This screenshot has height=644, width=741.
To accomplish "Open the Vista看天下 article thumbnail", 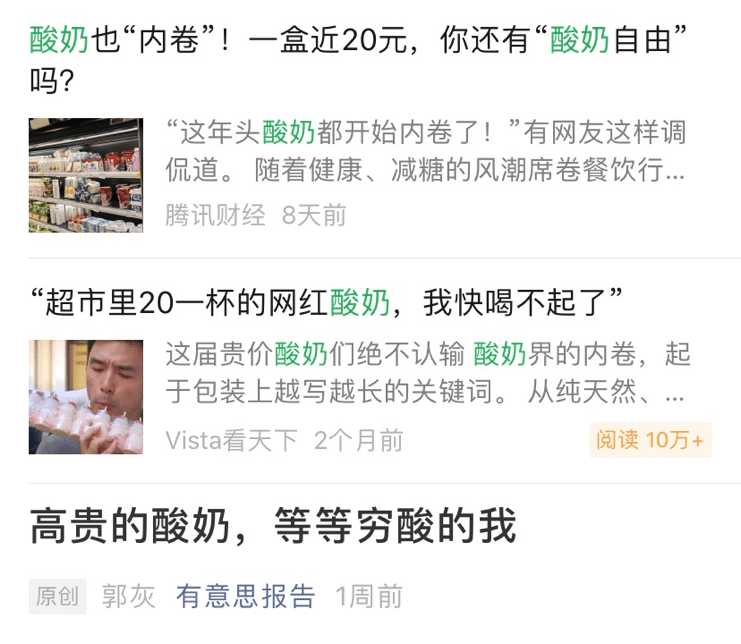I will tap(85, 397).
